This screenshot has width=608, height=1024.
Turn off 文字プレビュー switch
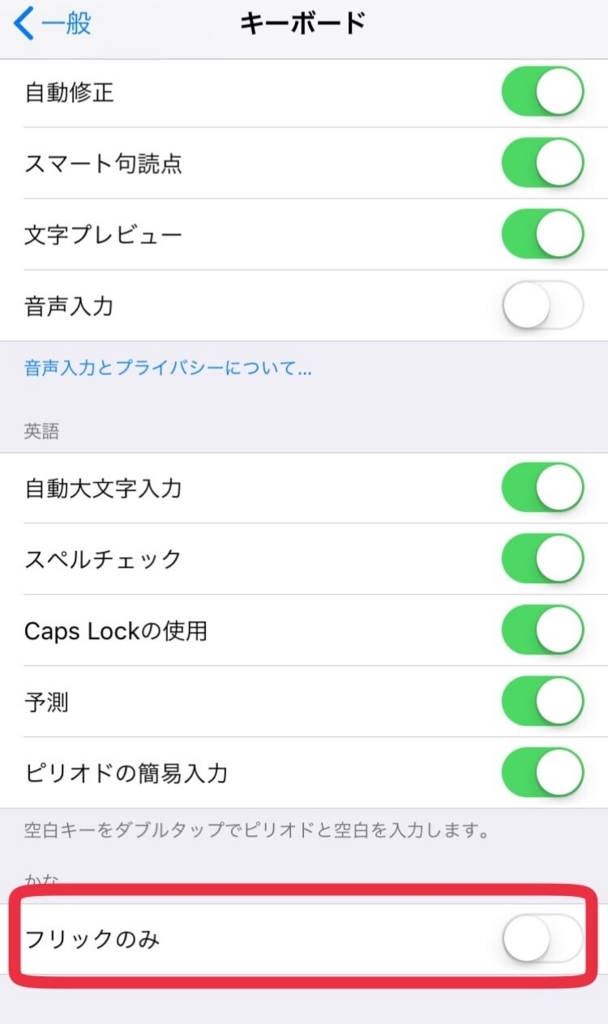pos(542,235)
